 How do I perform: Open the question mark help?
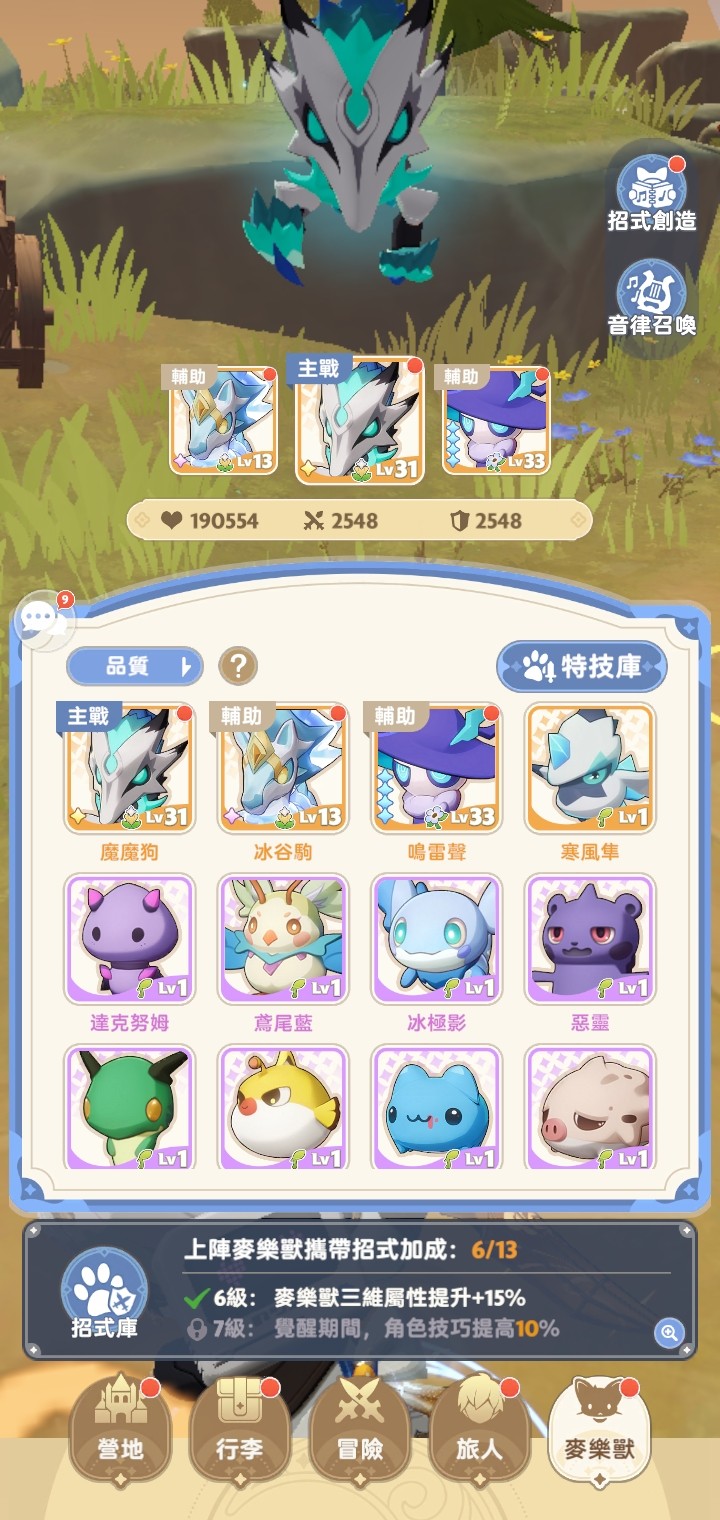[238, 666]
